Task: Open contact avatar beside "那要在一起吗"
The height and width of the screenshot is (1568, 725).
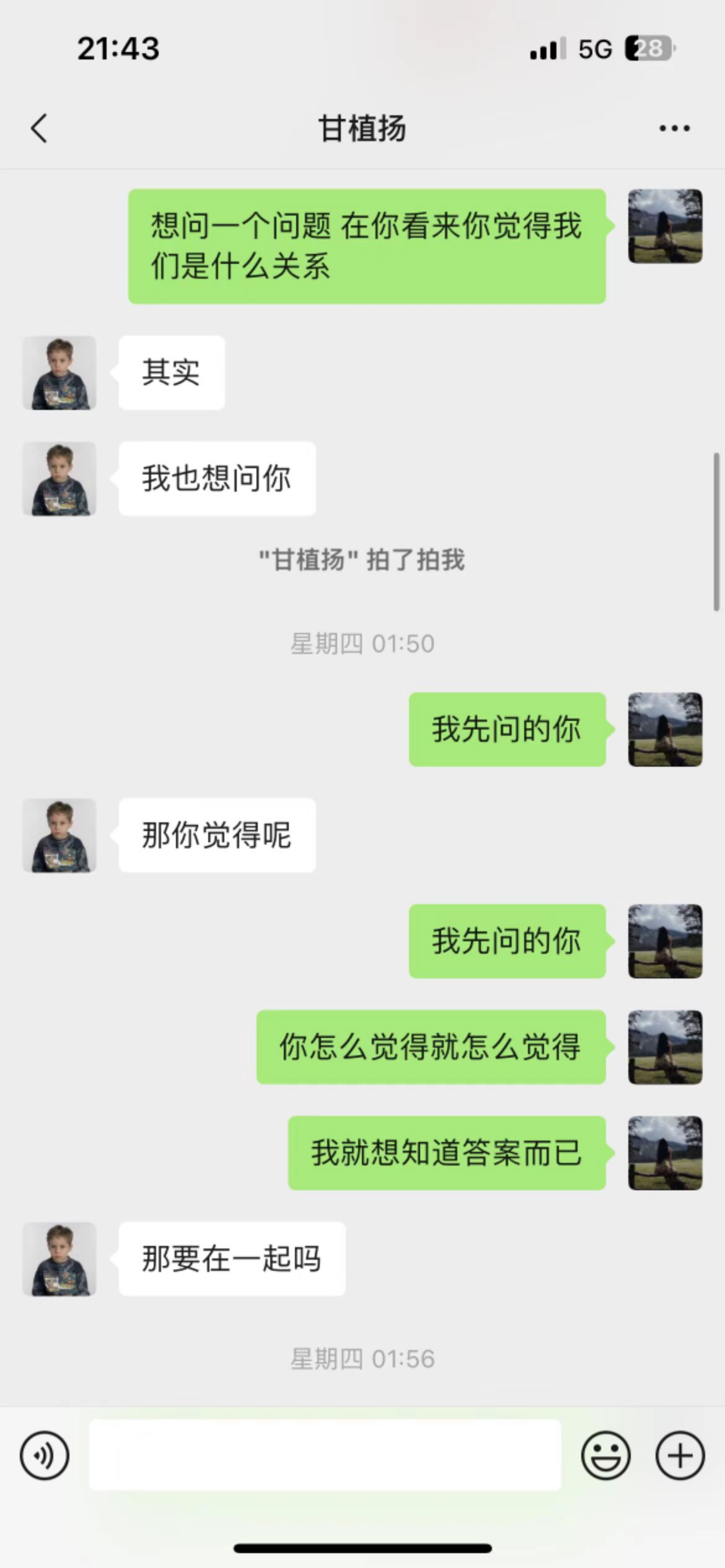Action: [x=59, y=1259]
